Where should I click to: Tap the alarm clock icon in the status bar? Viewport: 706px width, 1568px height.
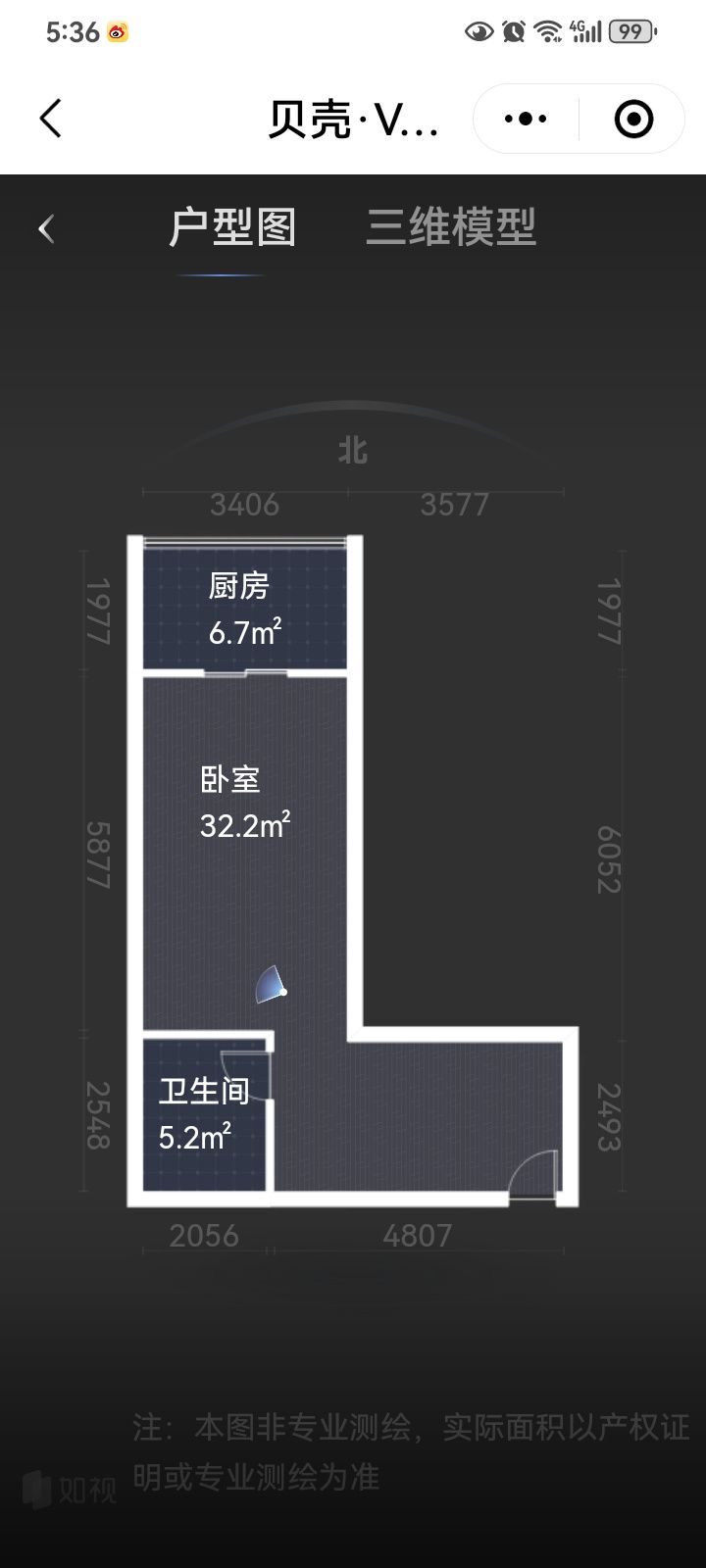coord(511,30)
